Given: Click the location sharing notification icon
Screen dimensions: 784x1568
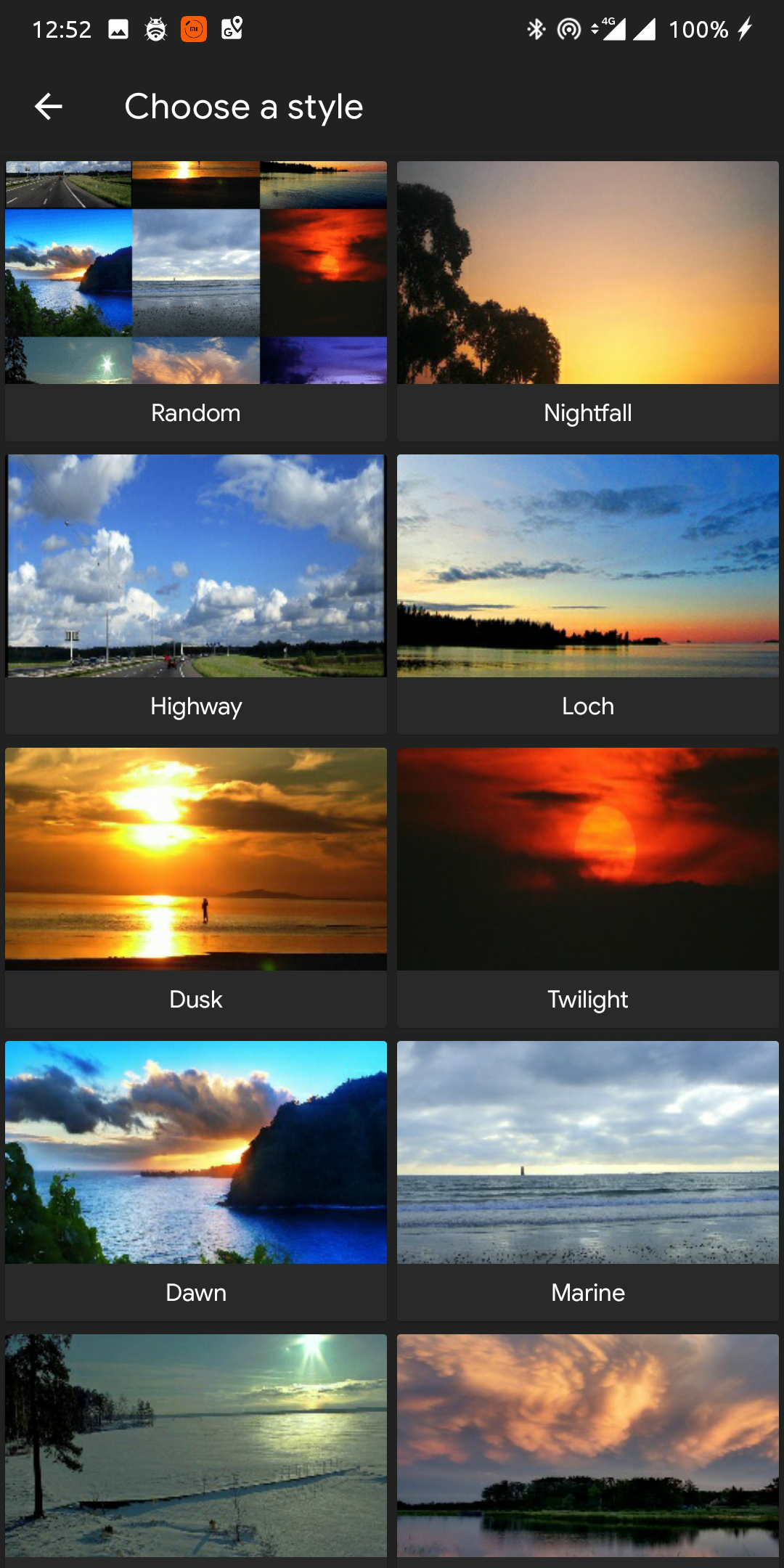Looking at the screenshot, I should 230,29.
